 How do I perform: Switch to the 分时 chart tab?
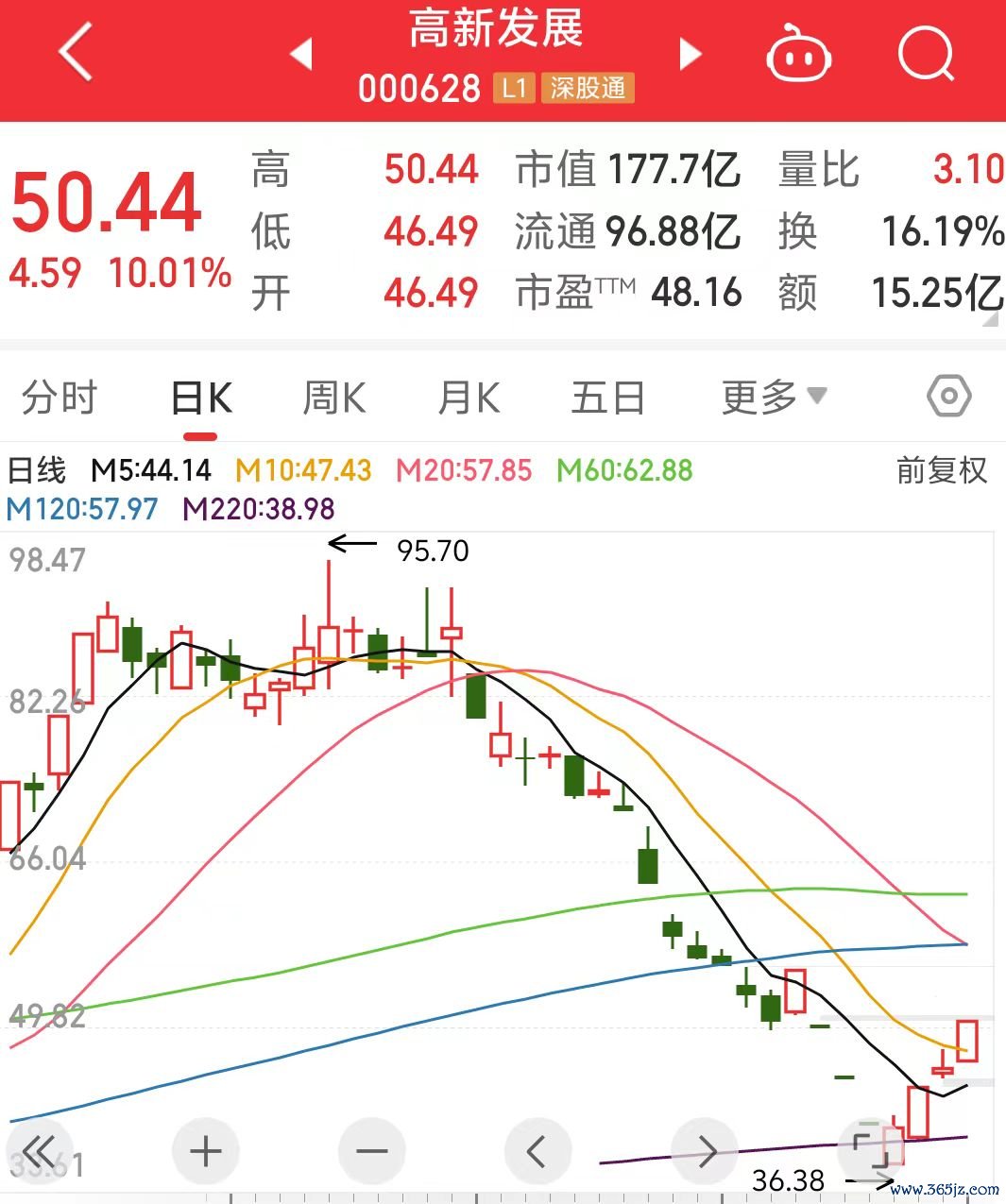(x=60, y=398)
